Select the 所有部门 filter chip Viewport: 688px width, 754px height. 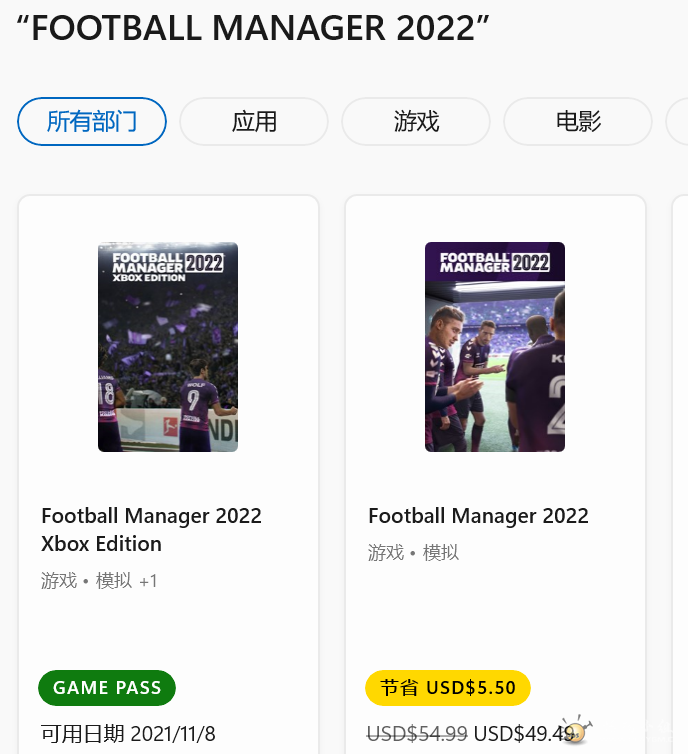point(92,122)
